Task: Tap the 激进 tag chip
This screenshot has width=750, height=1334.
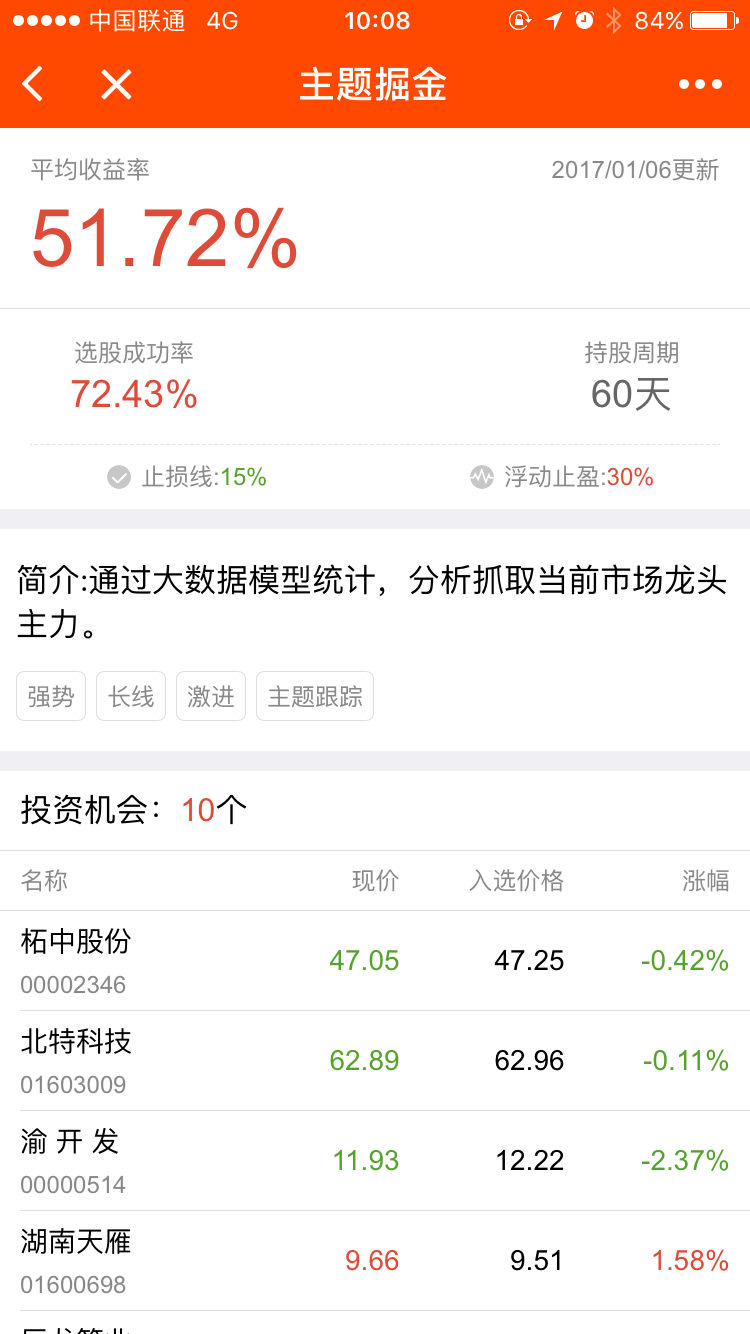Action: point(211,696)
